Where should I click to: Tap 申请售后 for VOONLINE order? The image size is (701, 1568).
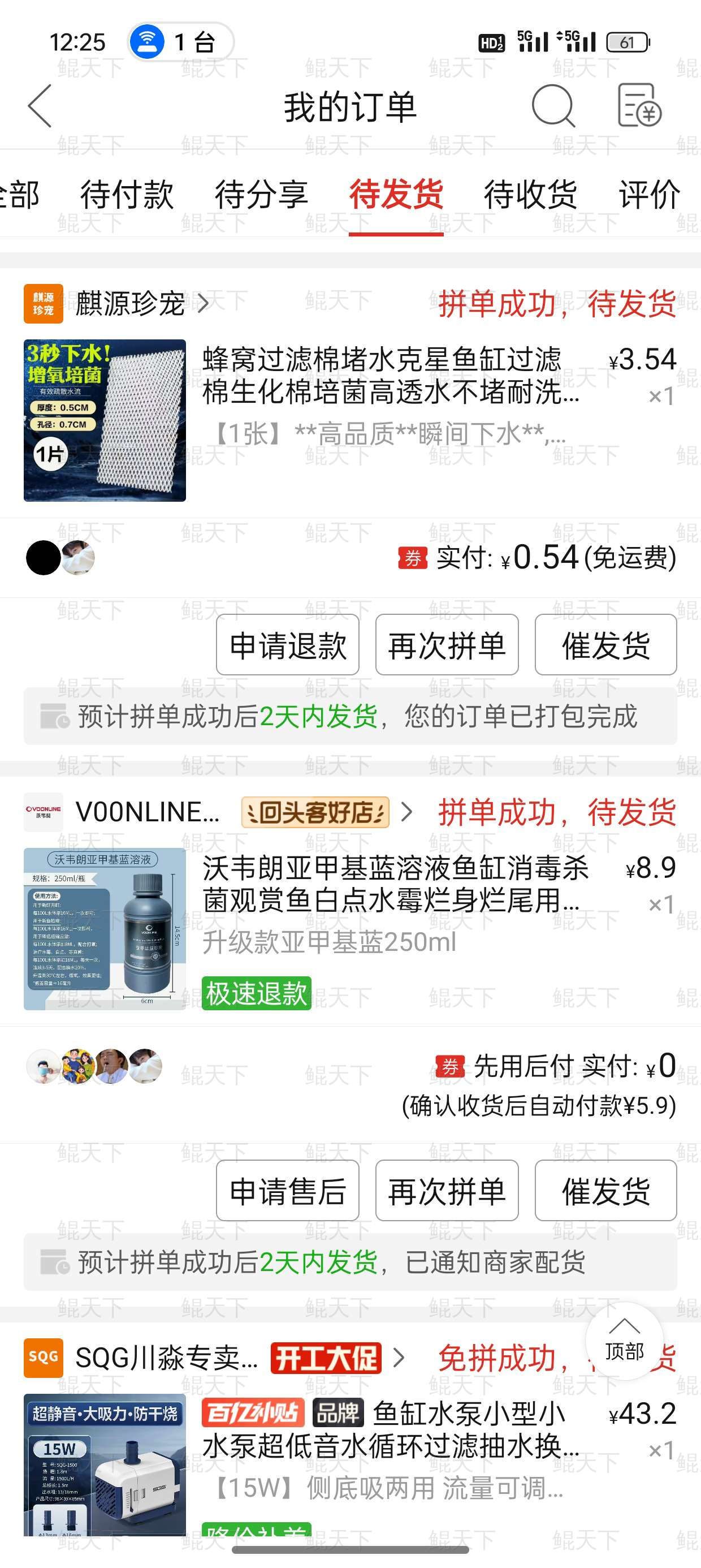pyautogui.click(x=287, y=1191)
